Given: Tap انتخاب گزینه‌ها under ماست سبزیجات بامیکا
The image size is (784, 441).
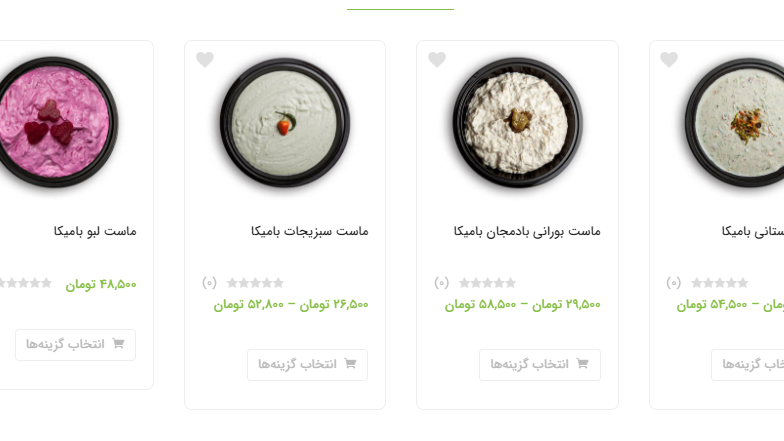Looking at the screenshot, I should 307,364.
